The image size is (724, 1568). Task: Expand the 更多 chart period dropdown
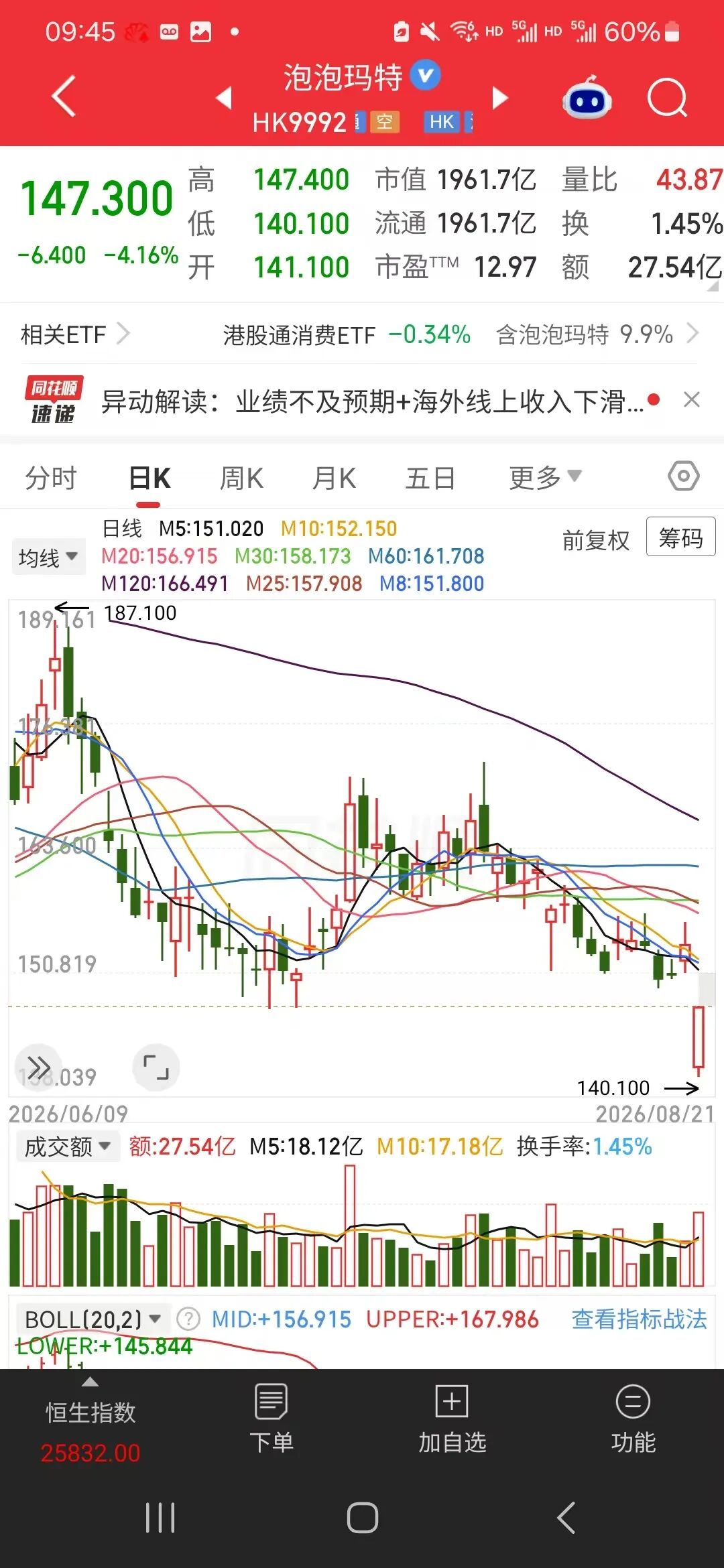[x=544, y=478]
